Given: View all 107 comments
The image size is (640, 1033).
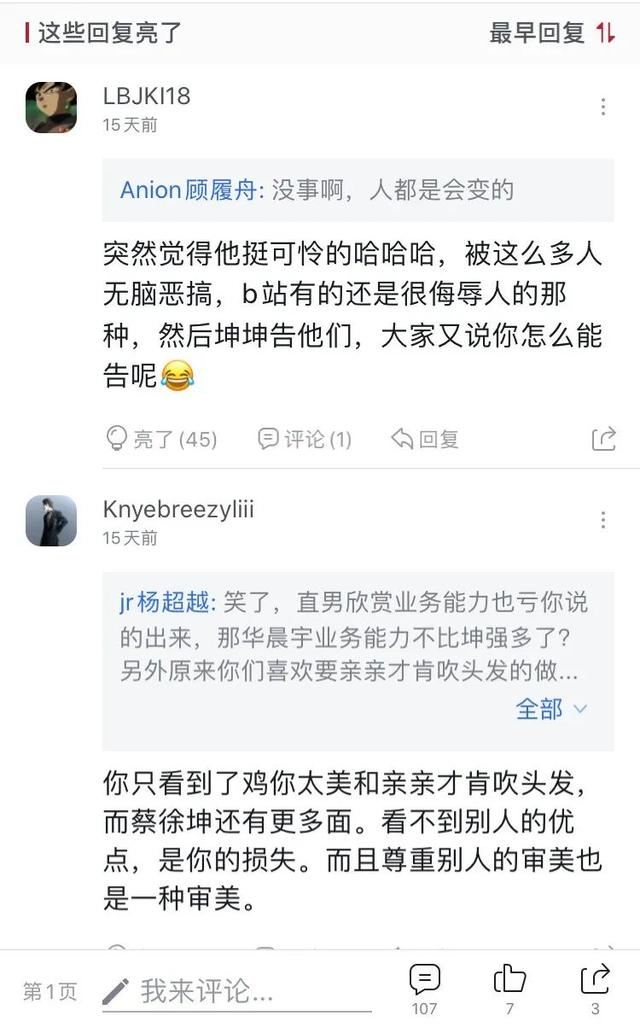Looking at the screenshot, I should (x=425, y=987).
